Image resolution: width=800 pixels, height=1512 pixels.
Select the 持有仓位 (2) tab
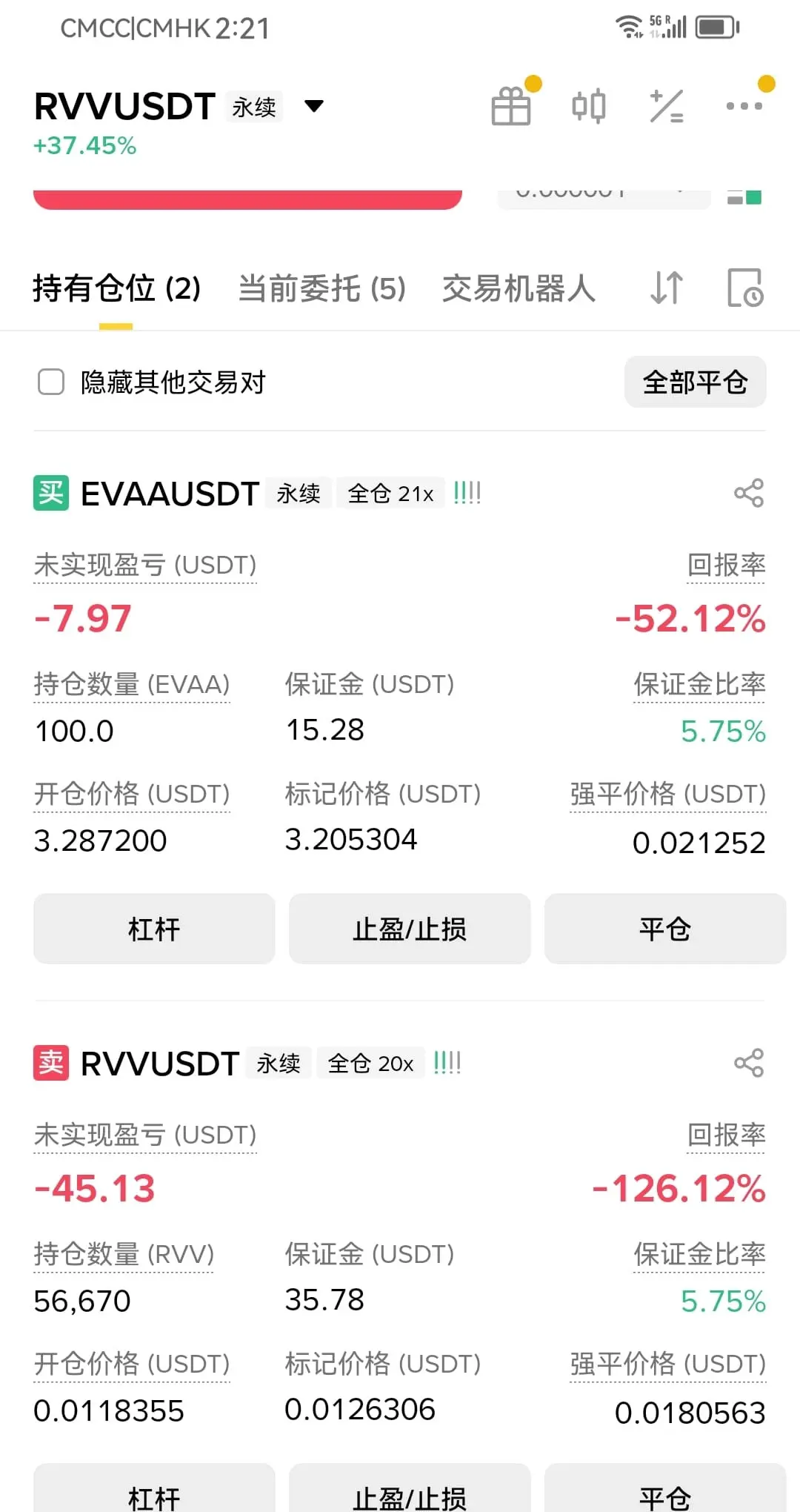tap(116, 288)
